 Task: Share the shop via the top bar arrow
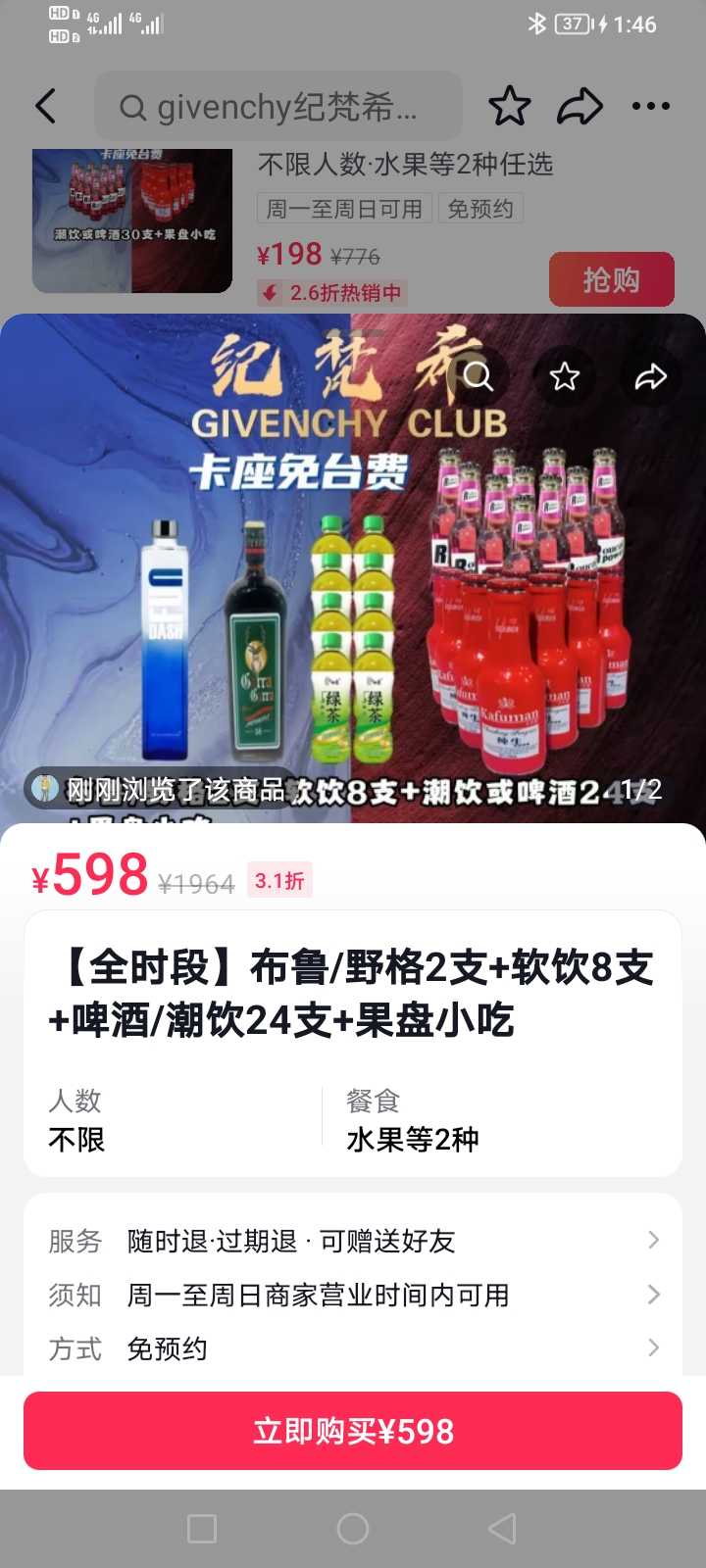click(x=580, y=106)
